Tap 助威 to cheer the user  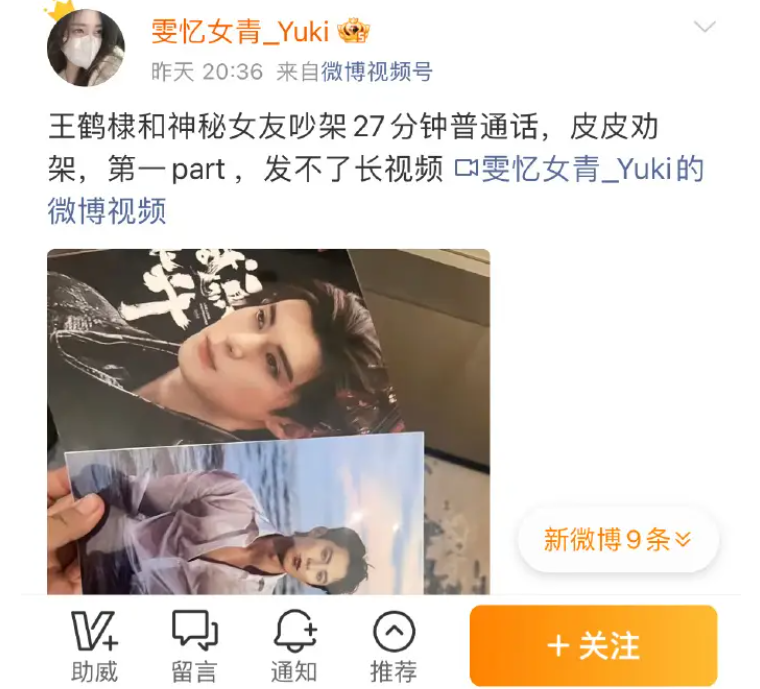pyautogui.click(x=95, y=646)
